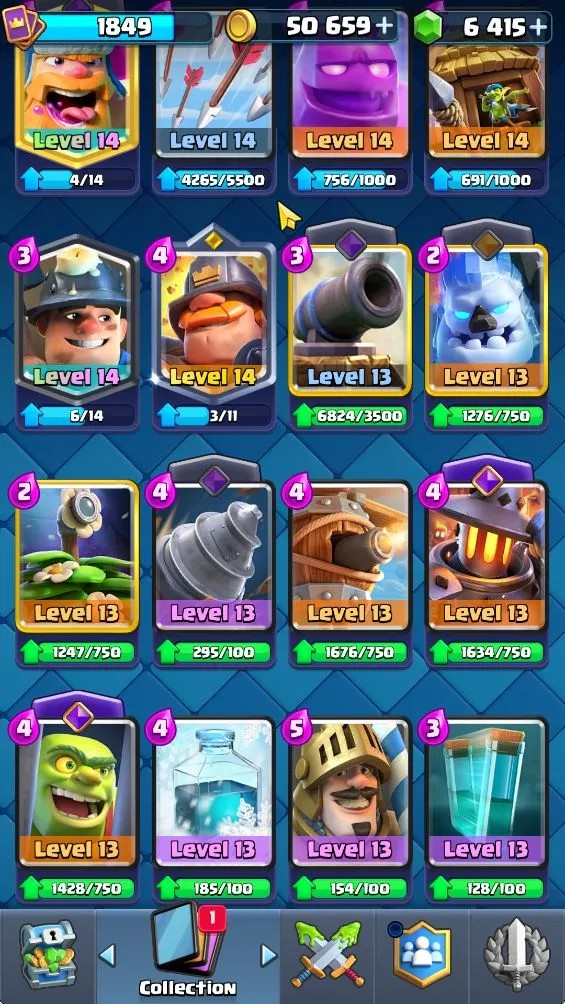Tap the left arrow beside Collection
The image size is (565, 1004).
click(108, 955)
